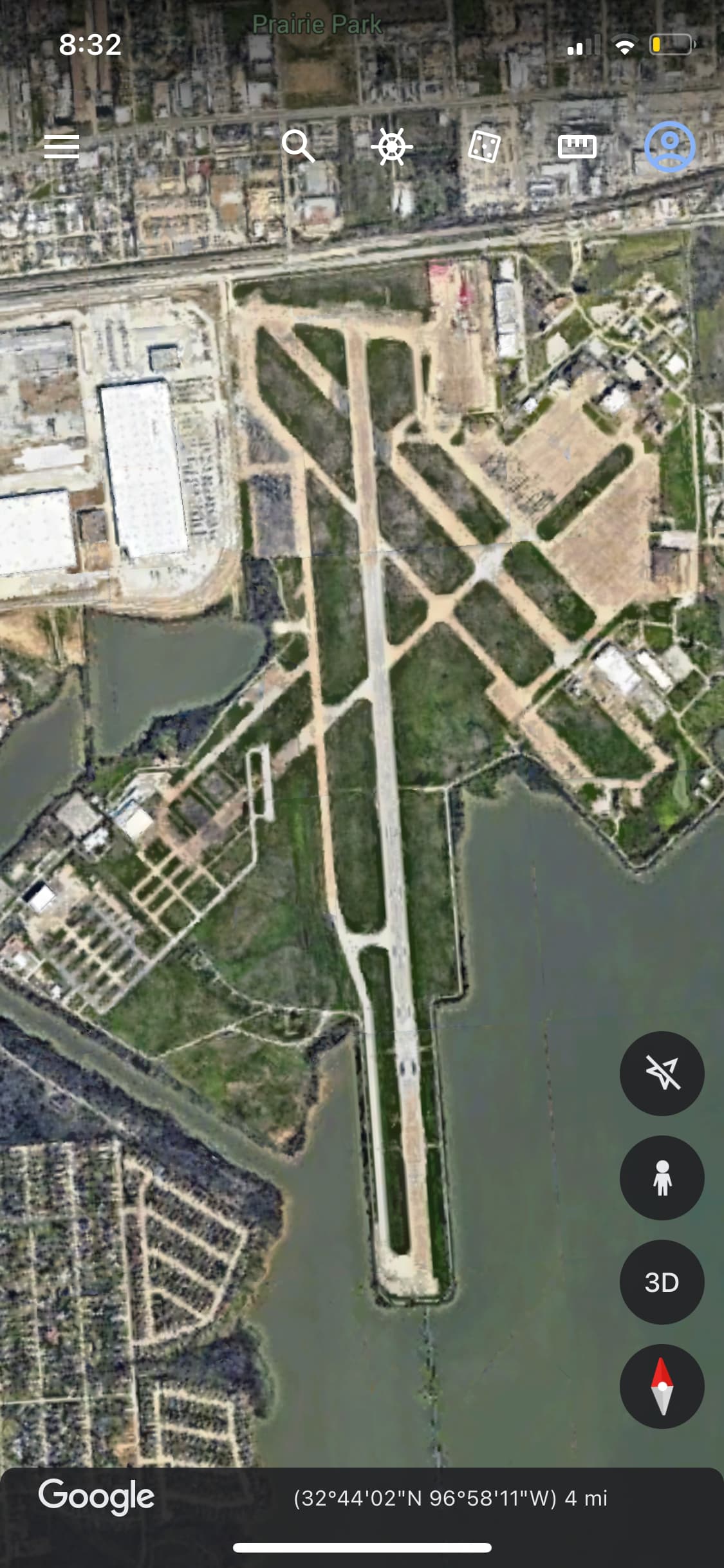Screen dimensions: 724x1568
Task: Enter Street View with the pegman
Action: (x=662, y=1178)
